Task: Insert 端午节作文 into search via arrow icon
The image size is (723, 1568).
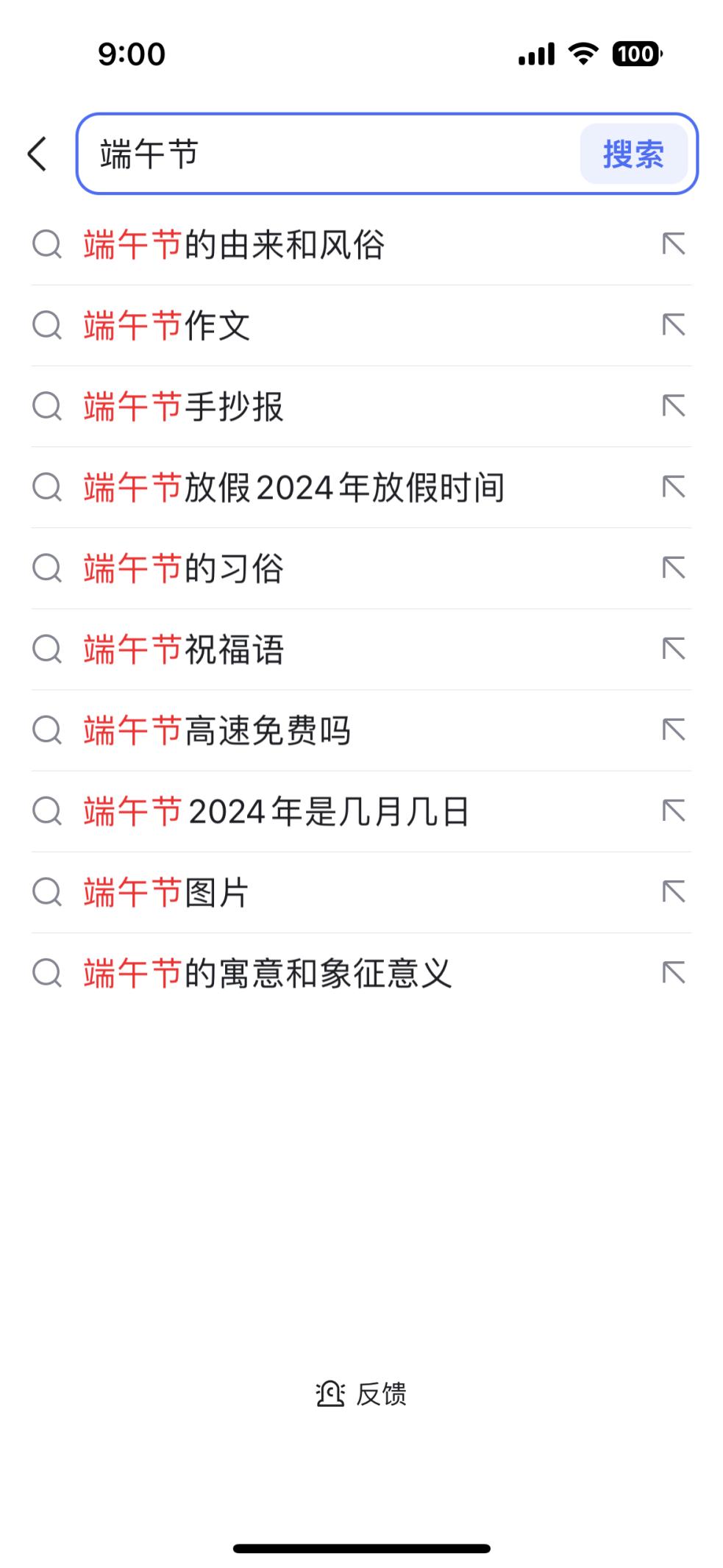Action: (x=673, y=325)
